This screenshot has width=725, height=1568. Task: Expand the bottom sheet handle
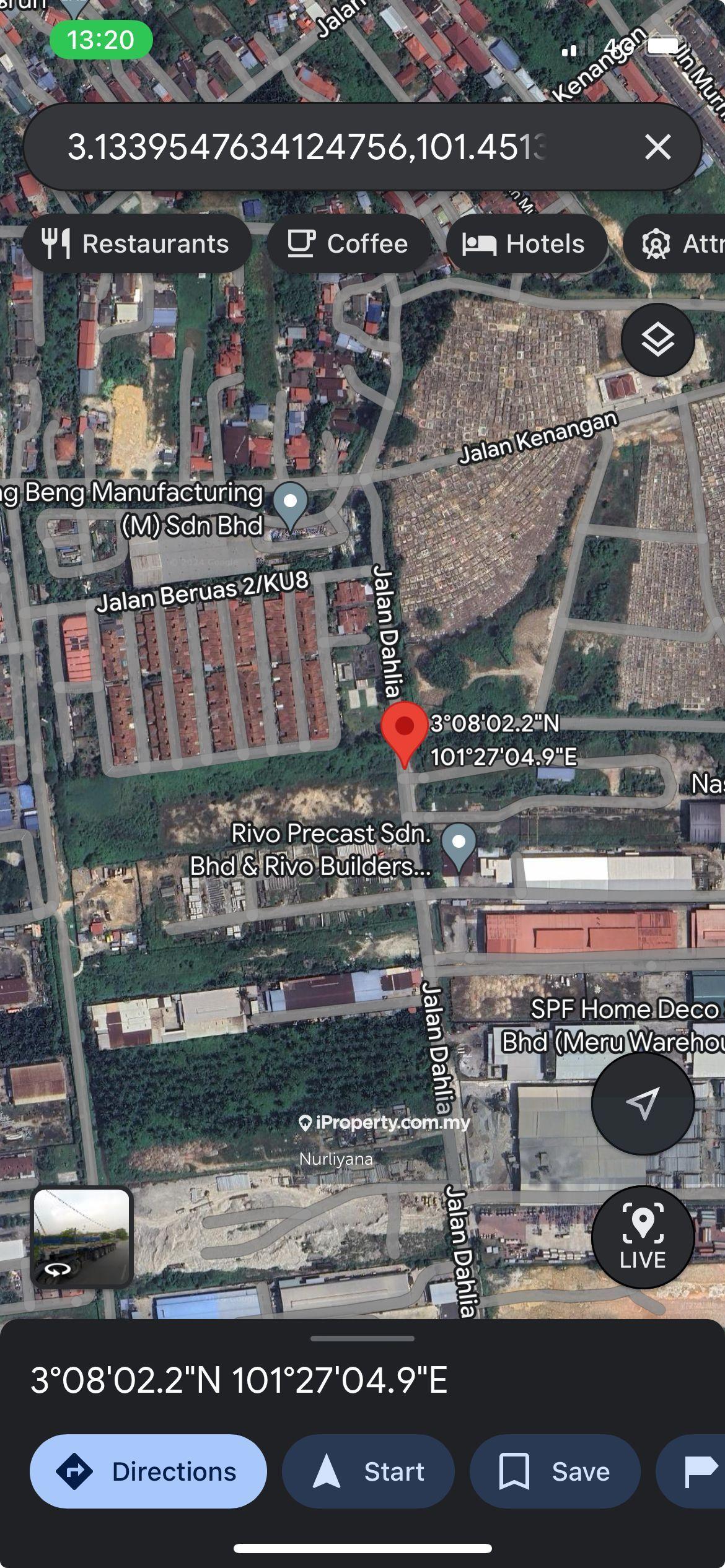point(362,1338)
